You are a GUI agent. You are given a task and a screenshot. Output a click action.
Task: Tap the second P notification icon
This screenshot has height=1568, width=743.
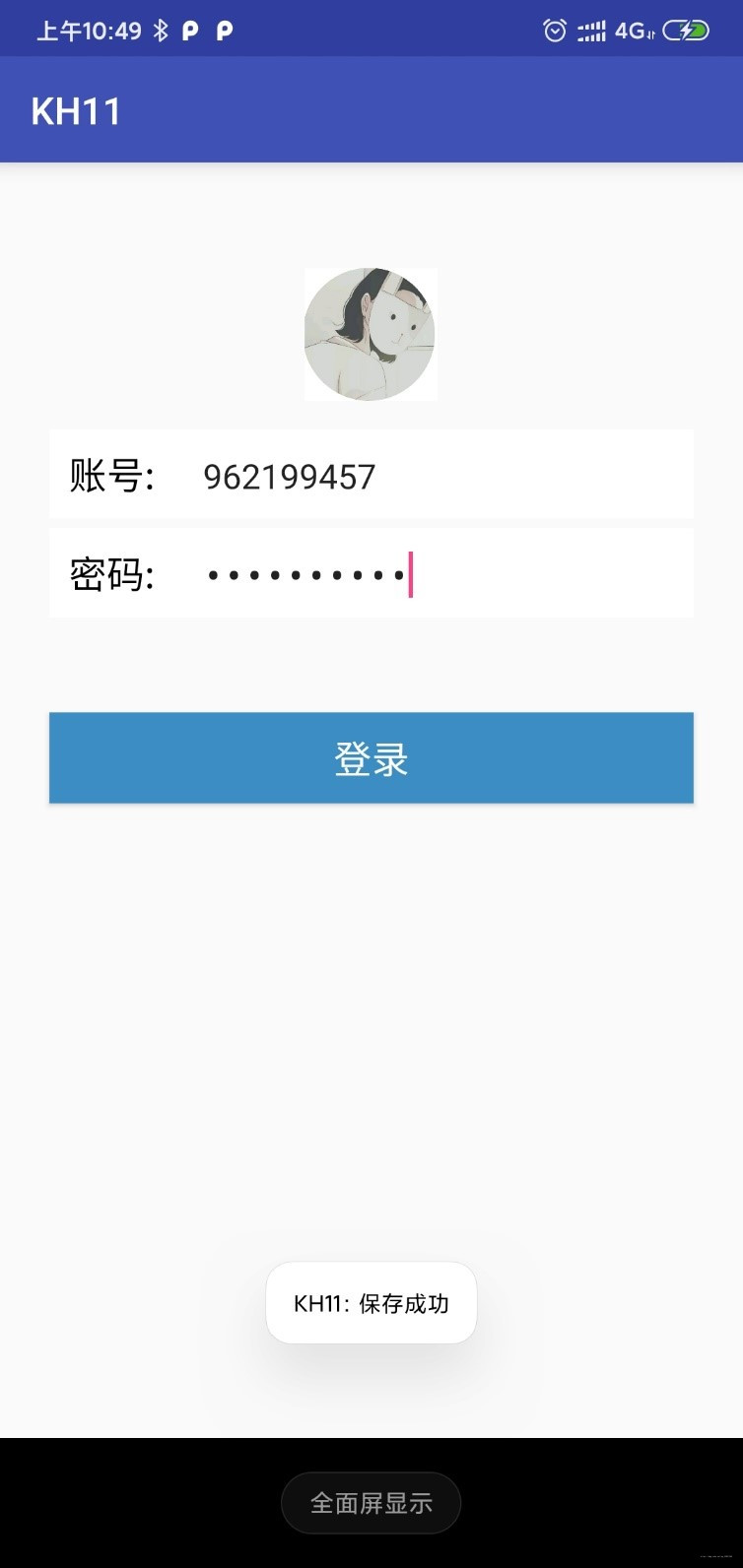tap(224, 30)
